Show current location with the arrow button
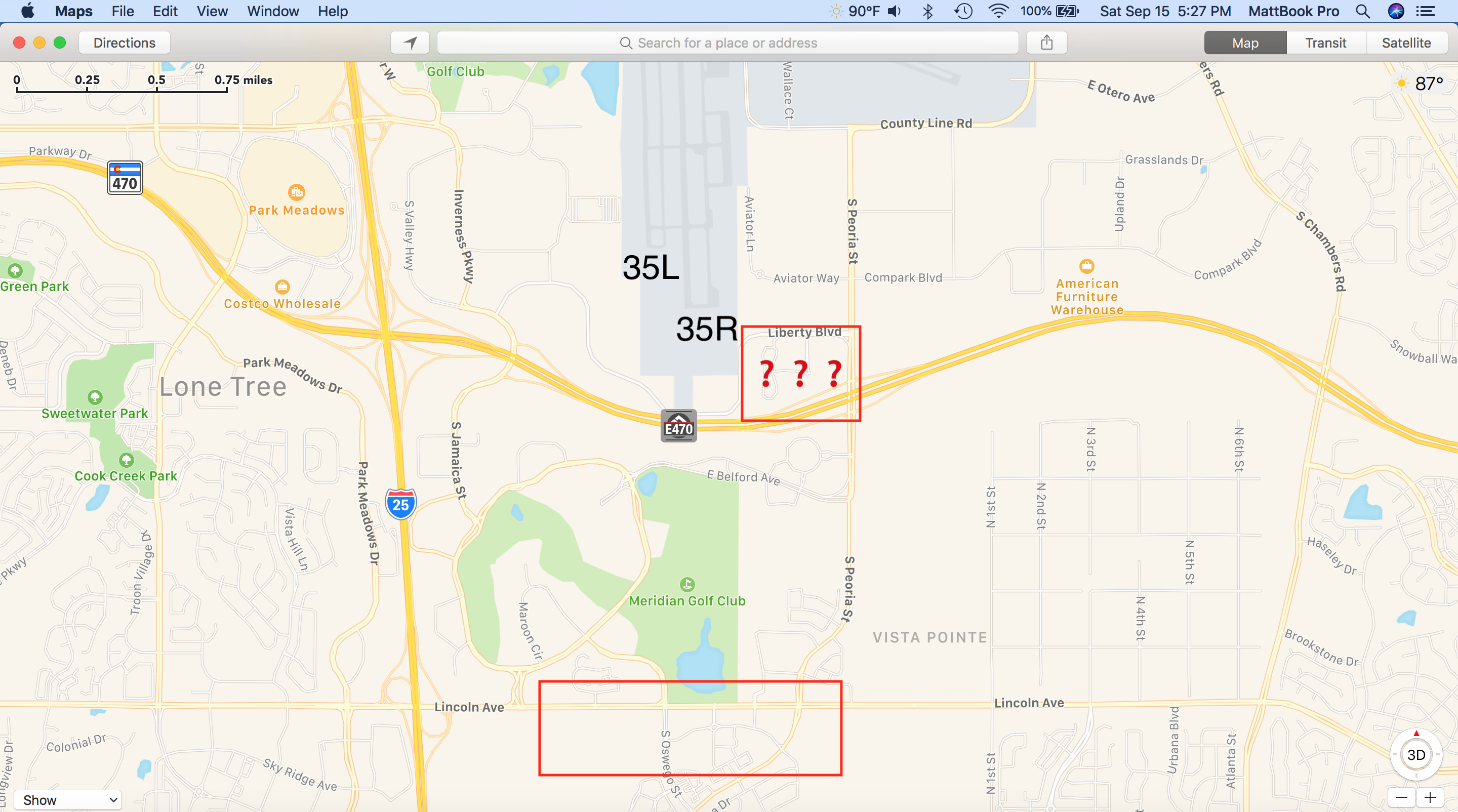 coord(411,43)
